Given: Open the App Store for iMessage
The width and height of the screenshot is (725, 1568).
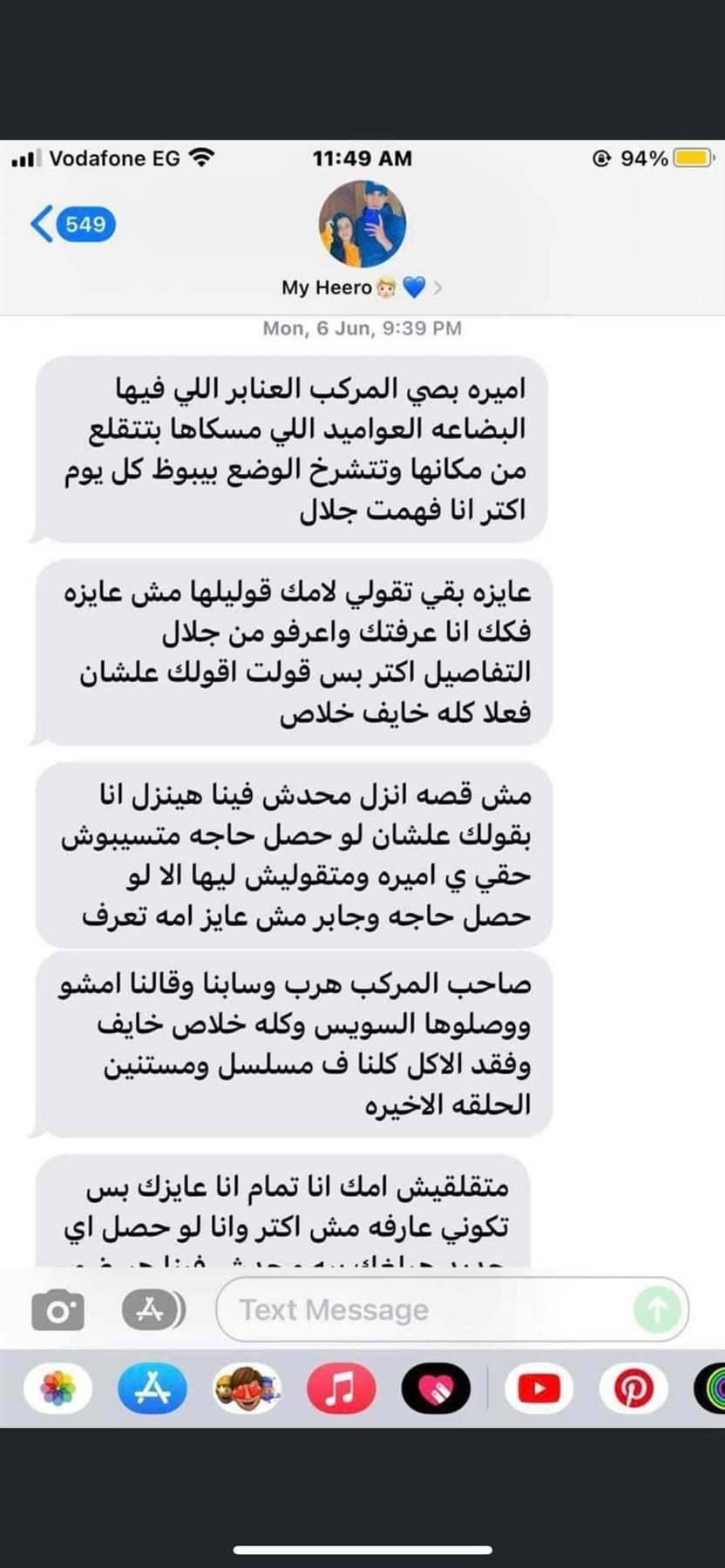Looking at the screenshot, I should 152,1388.
